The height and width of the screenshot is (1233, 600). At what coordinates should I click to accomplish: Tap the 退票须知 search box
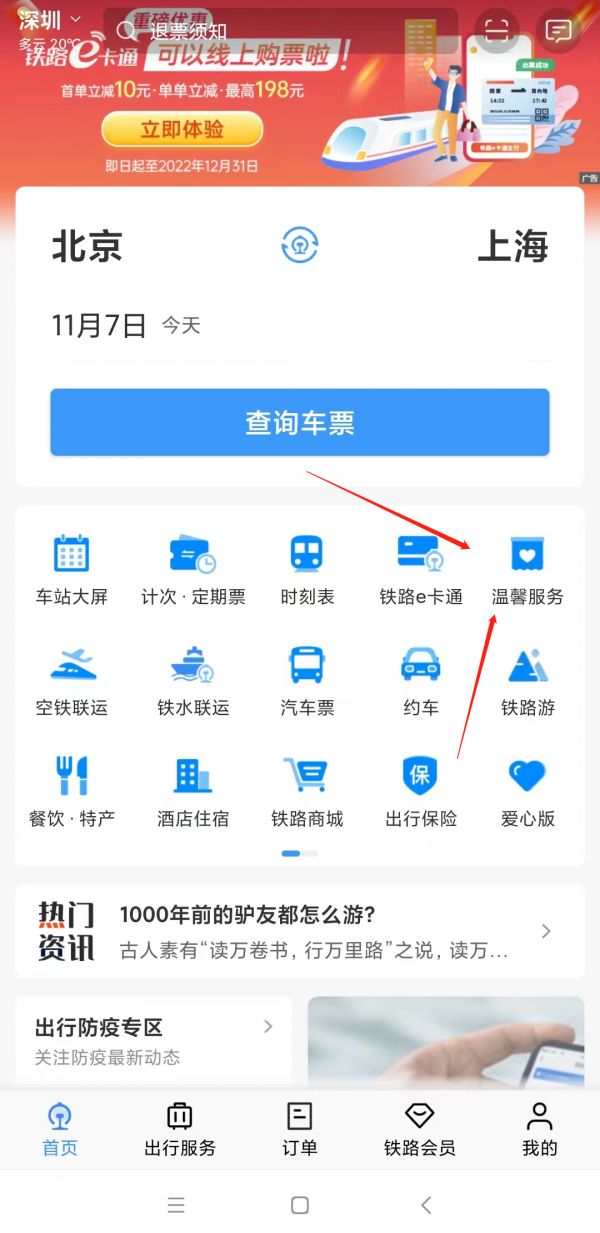(x=280, y=30)
